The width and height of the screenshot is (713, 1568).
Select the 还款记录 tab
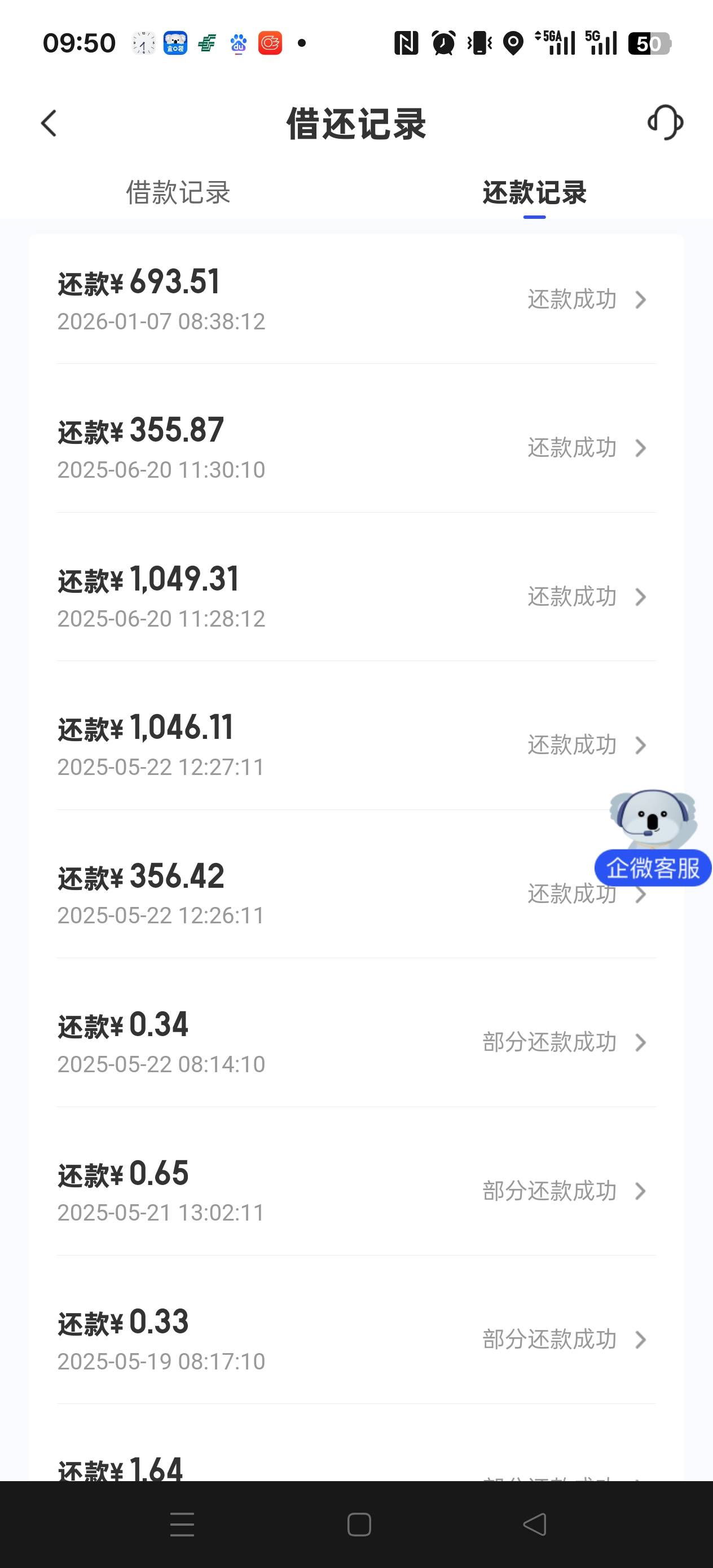tap(534, 193)
